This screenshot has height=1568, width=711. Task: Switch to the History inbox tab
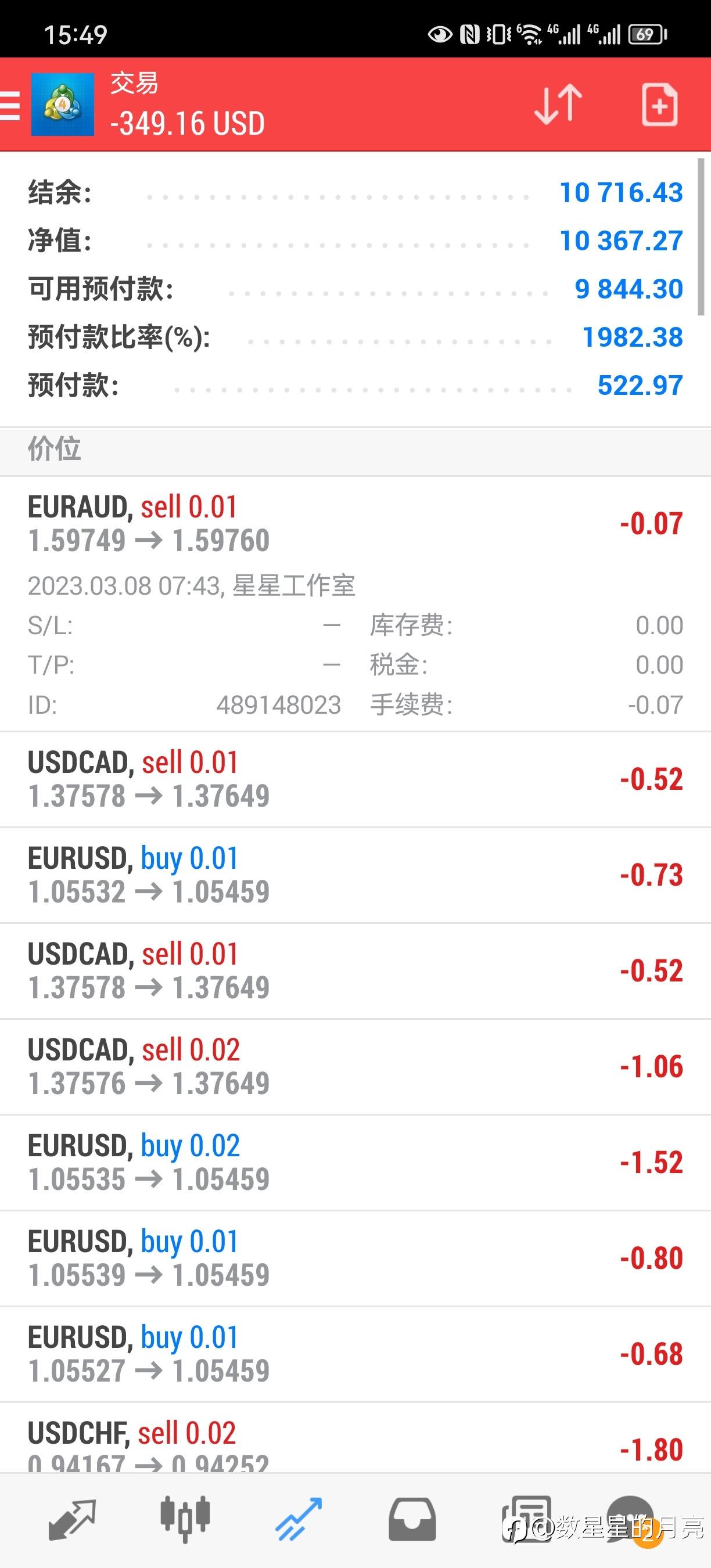point(412,1520)
